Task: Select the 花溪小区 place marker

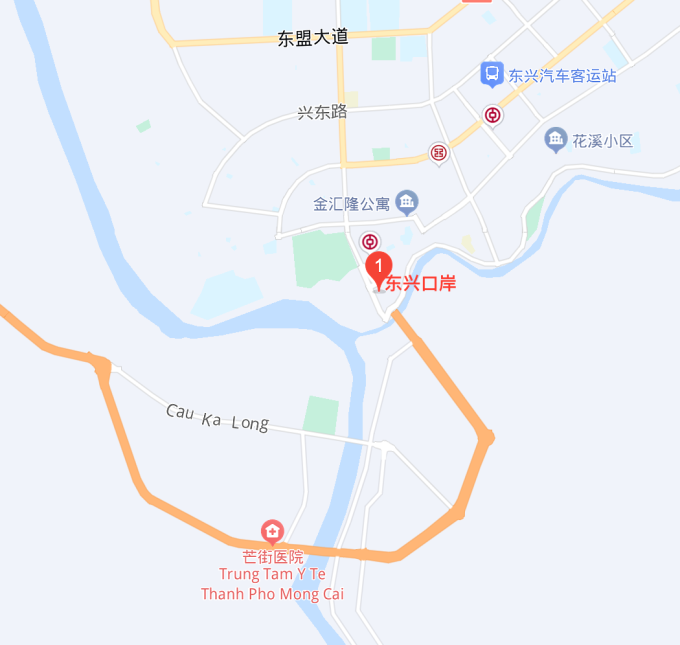Action: point(556,140)
